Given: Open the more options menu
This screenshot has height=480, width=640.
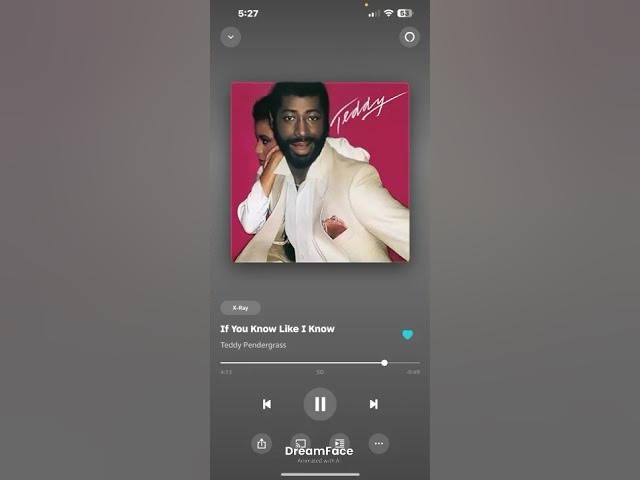Looking at the screenshot, I should (378, 443).
